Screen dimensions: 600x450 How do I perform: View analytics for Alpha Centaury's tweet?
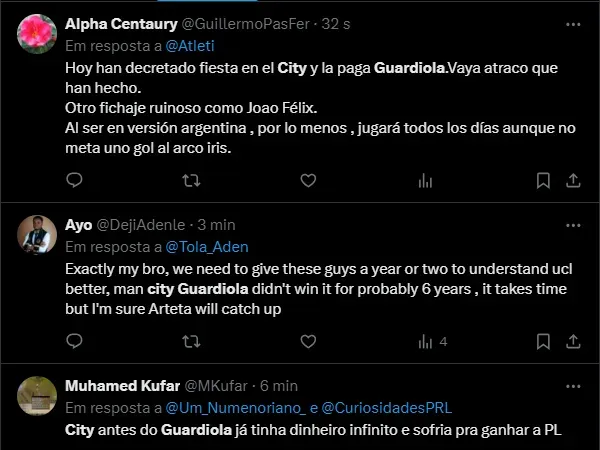[425, 180]
